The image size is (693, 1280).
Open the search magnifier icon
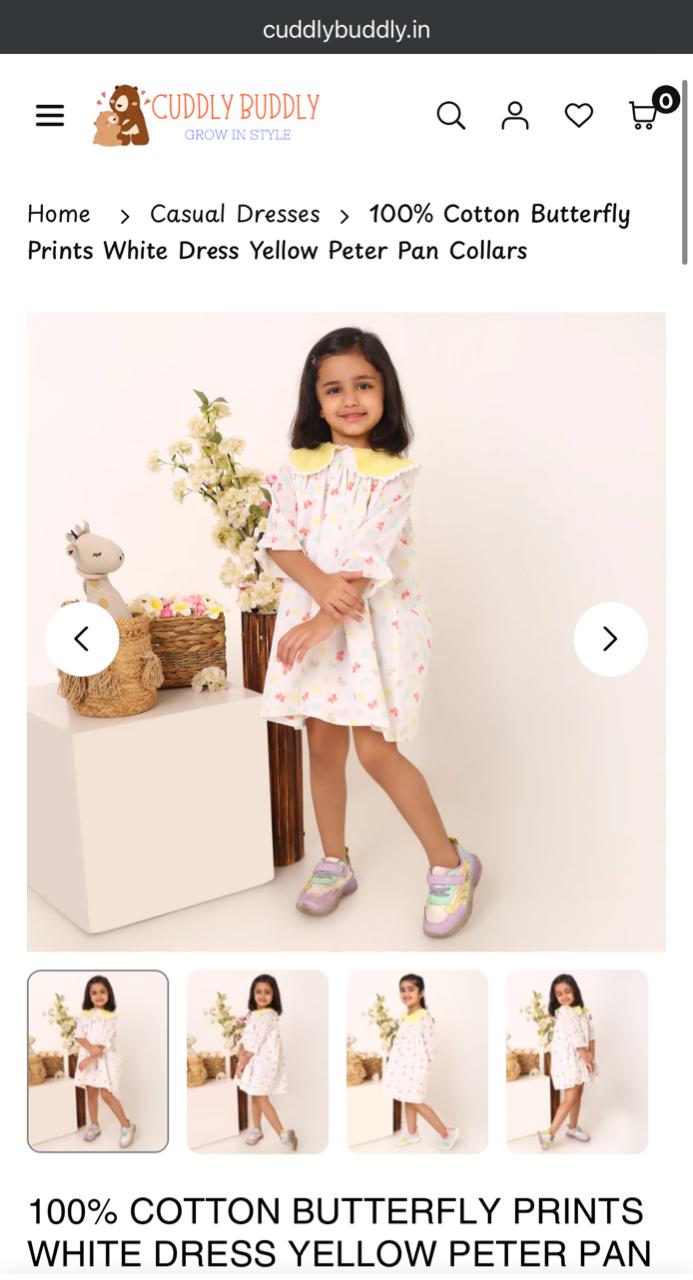pos(451,115)
